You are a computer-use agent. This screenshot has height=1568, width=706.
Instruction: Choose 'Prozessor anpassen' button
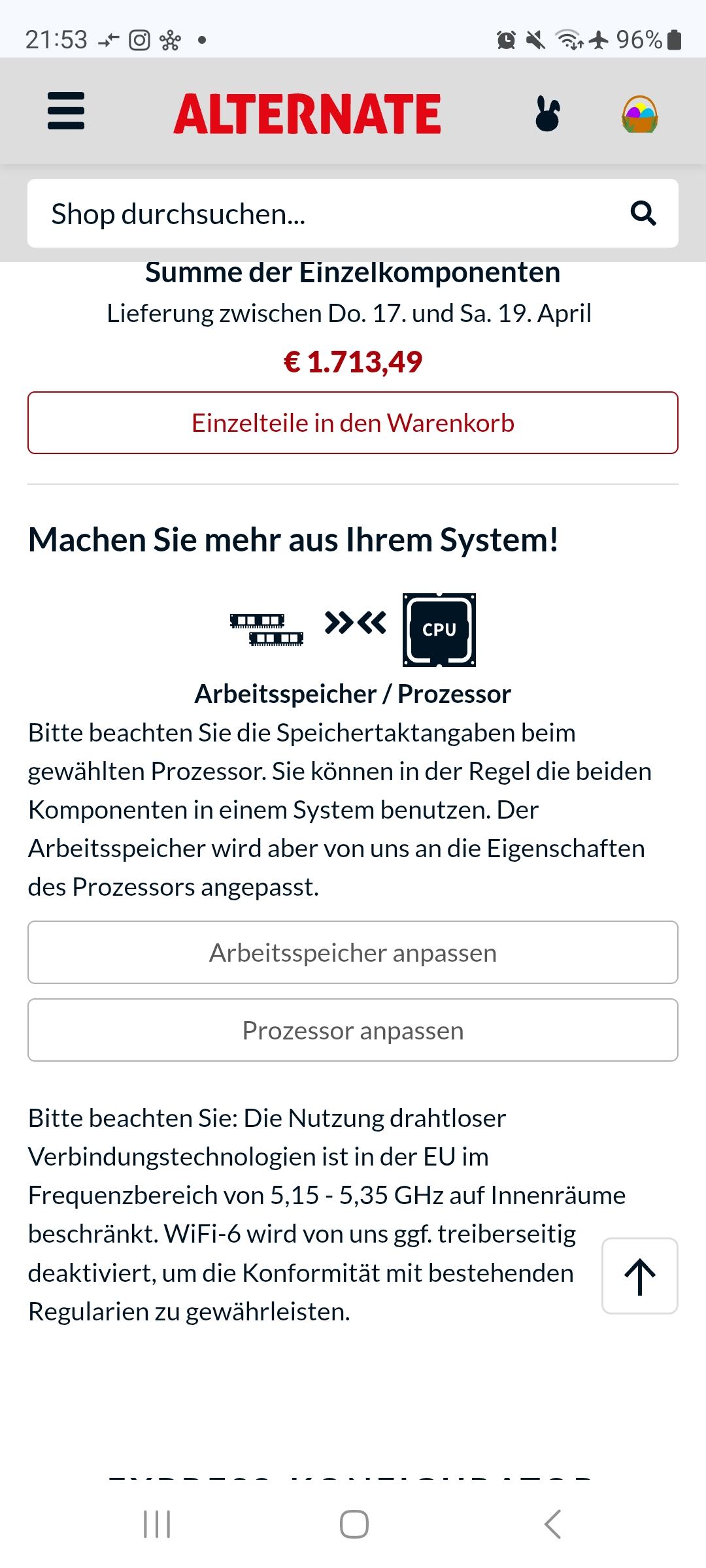(353, 1030)
